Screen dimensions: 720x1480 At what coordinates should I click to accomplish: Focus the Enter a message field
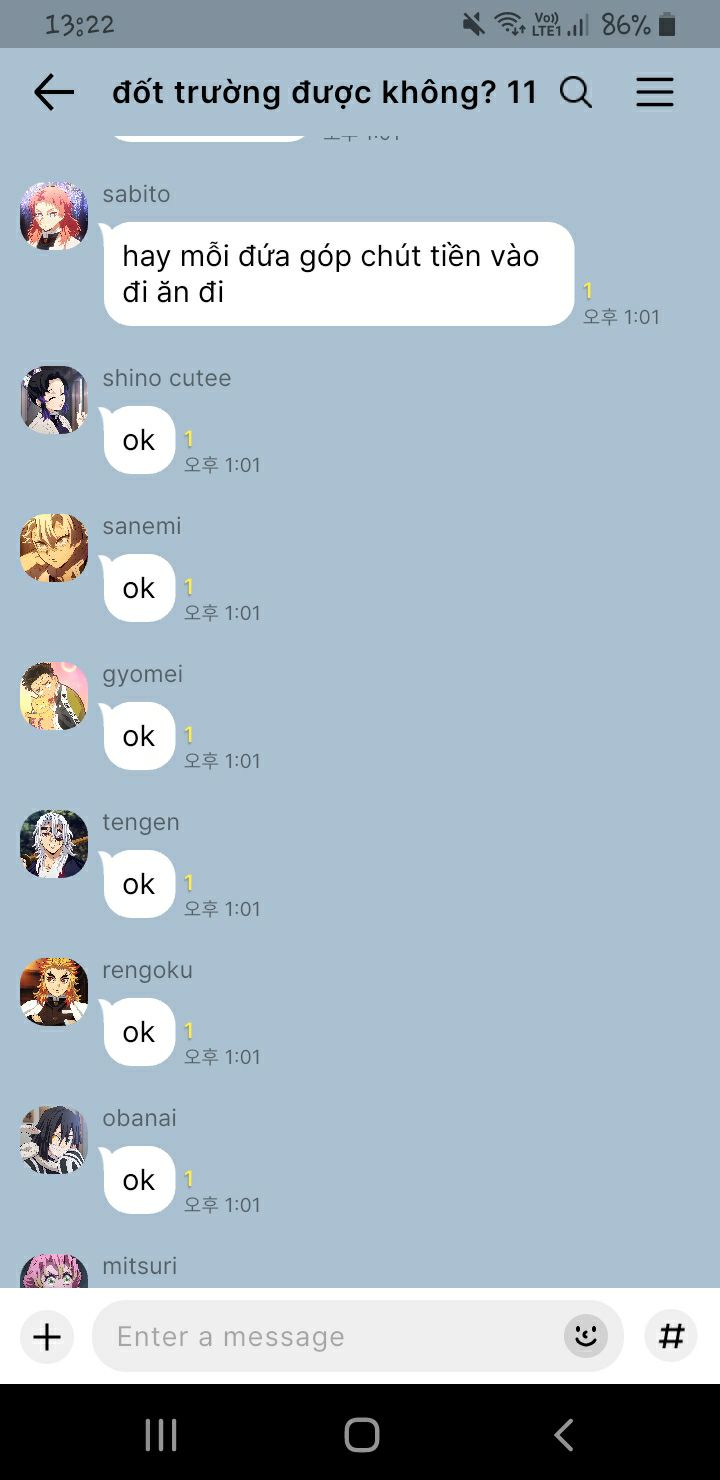pyautogui.click(x=330, y=1337)
